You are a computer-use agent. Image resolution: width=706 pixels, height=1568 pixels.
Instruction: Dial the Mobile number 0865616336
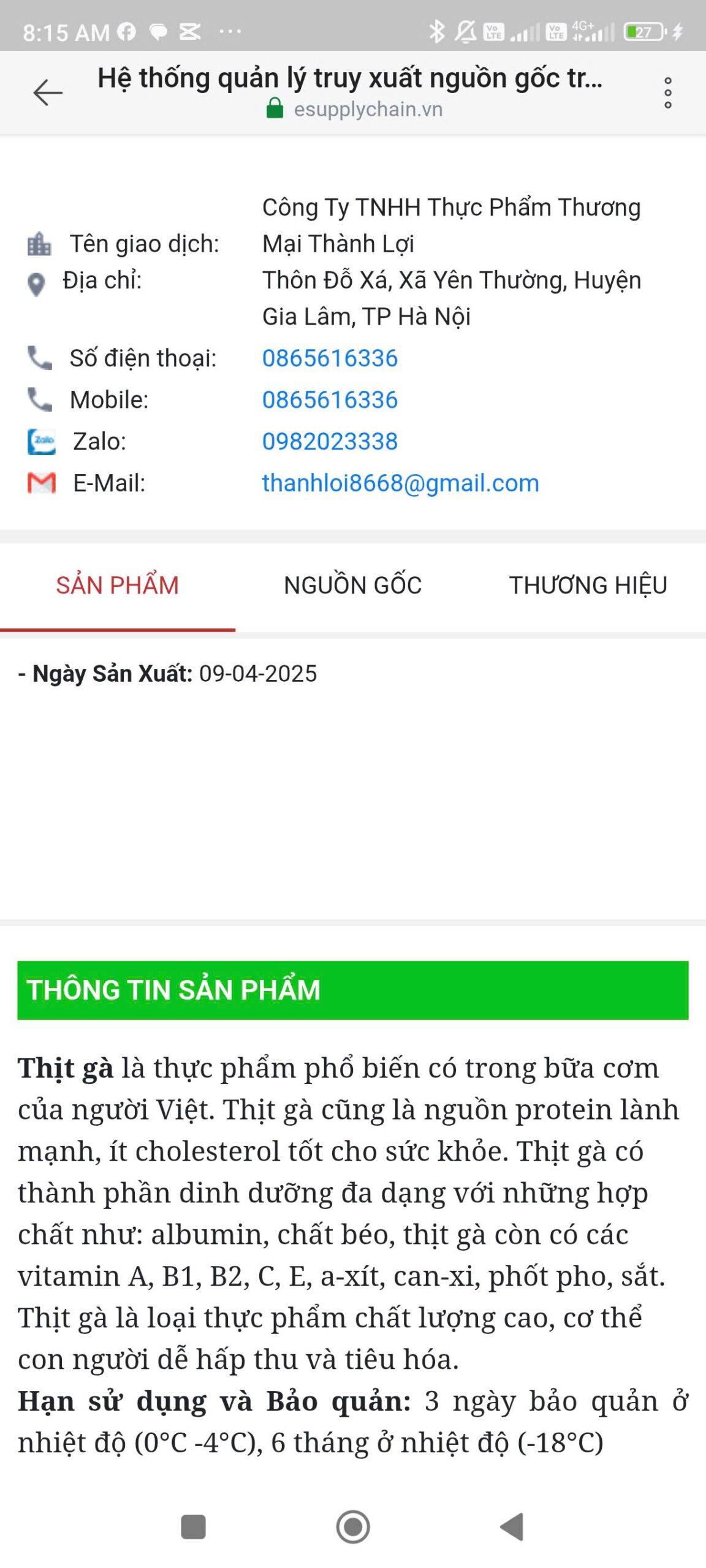330,400
